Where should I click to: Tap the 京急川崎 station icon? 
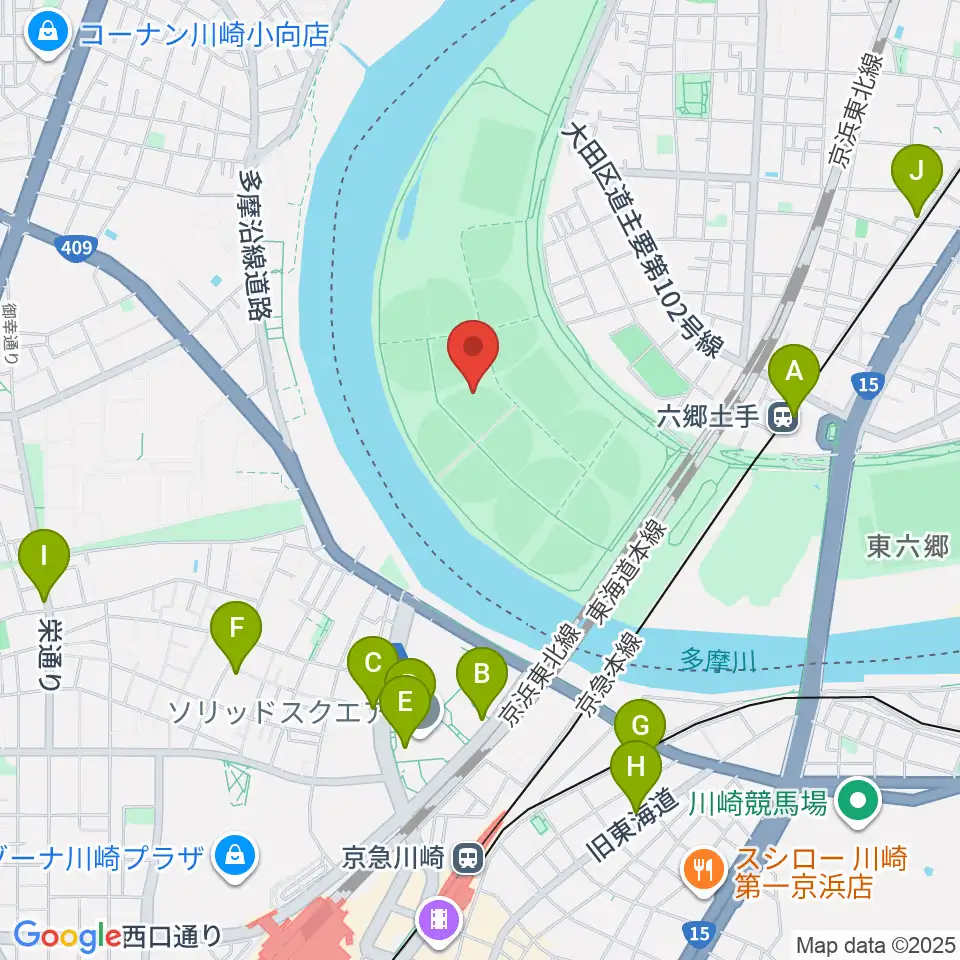click(x=469, y=857)
